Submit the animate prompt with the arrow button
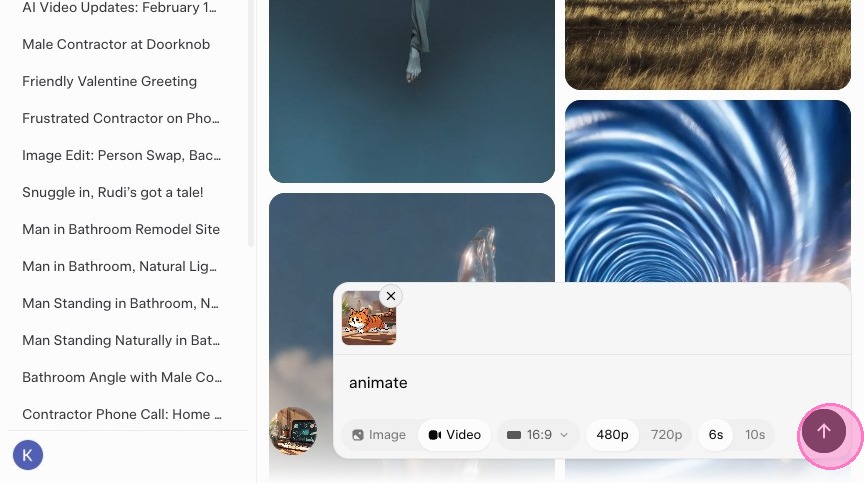This screenshot has height=483, width=864. (x=824, y=432)
